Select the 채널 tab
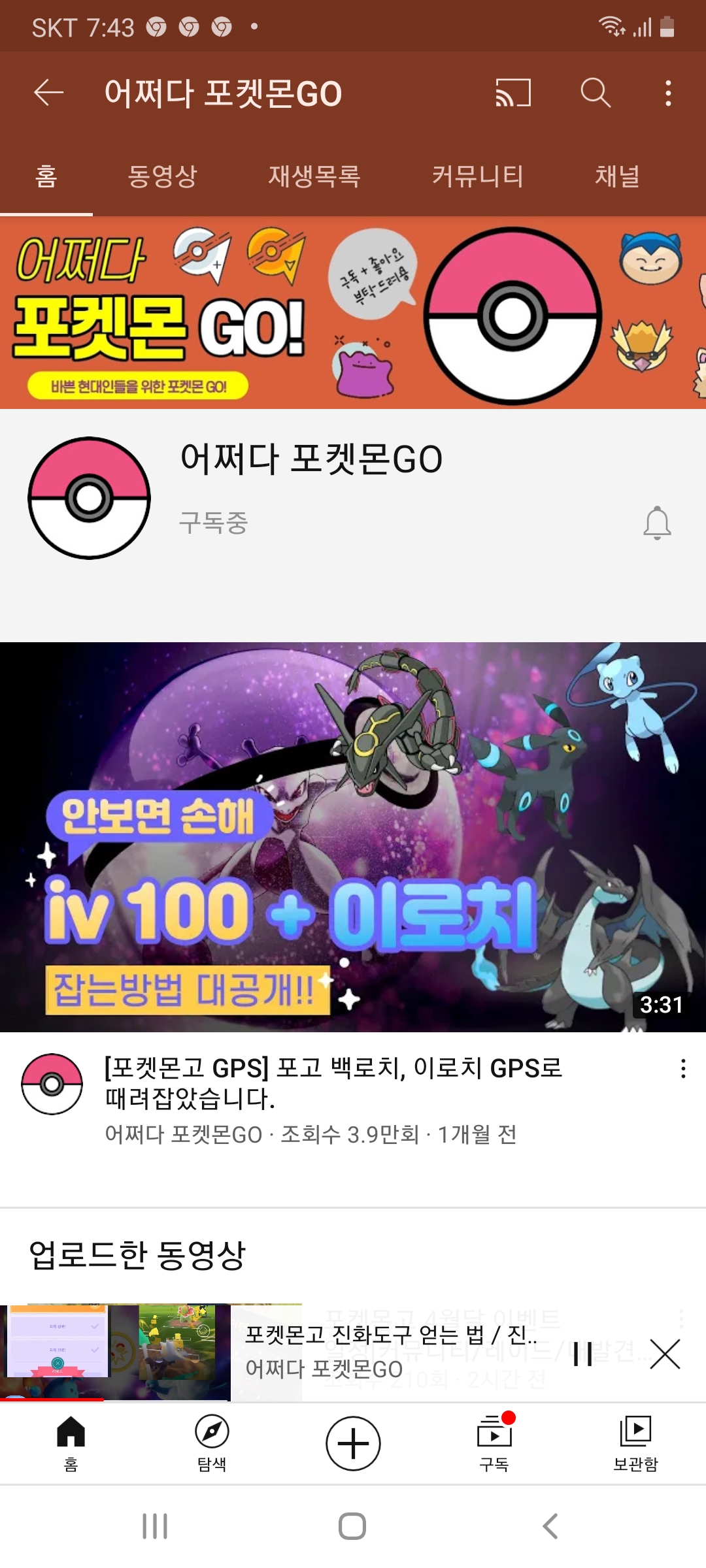Screen dimensions: 706x1568 pos(617,176)
